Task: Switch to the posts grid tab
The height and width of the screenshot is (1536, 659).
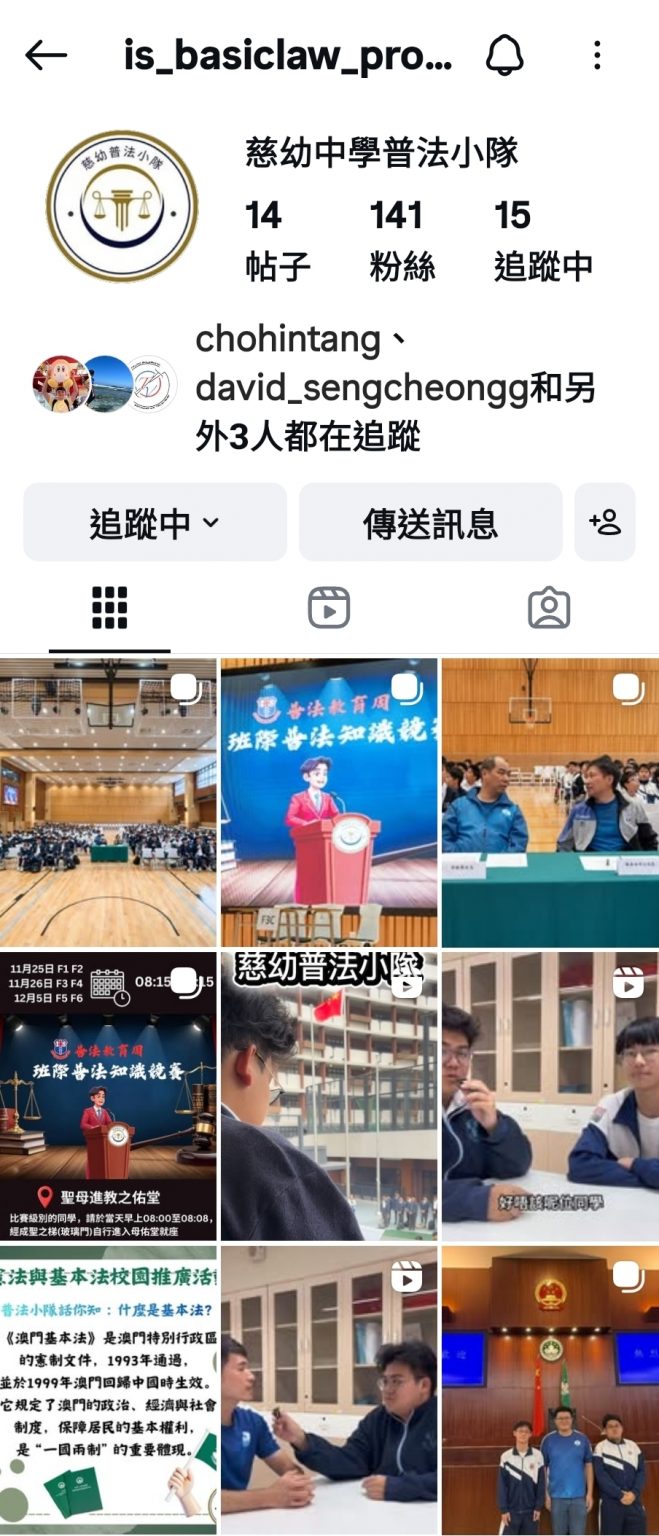Action: click(x=109, y=608)
